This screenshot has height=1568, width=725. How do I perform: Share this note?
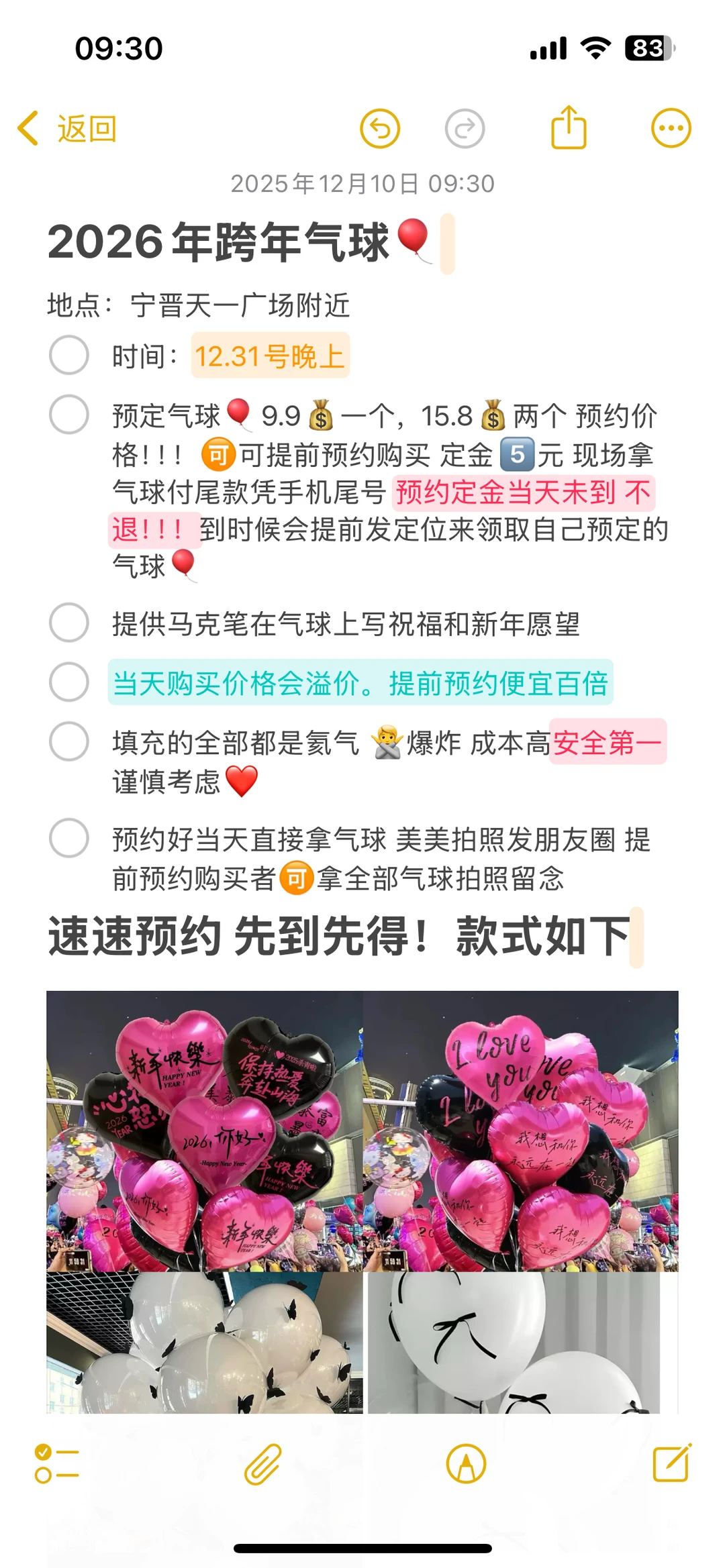pos(569,127)
